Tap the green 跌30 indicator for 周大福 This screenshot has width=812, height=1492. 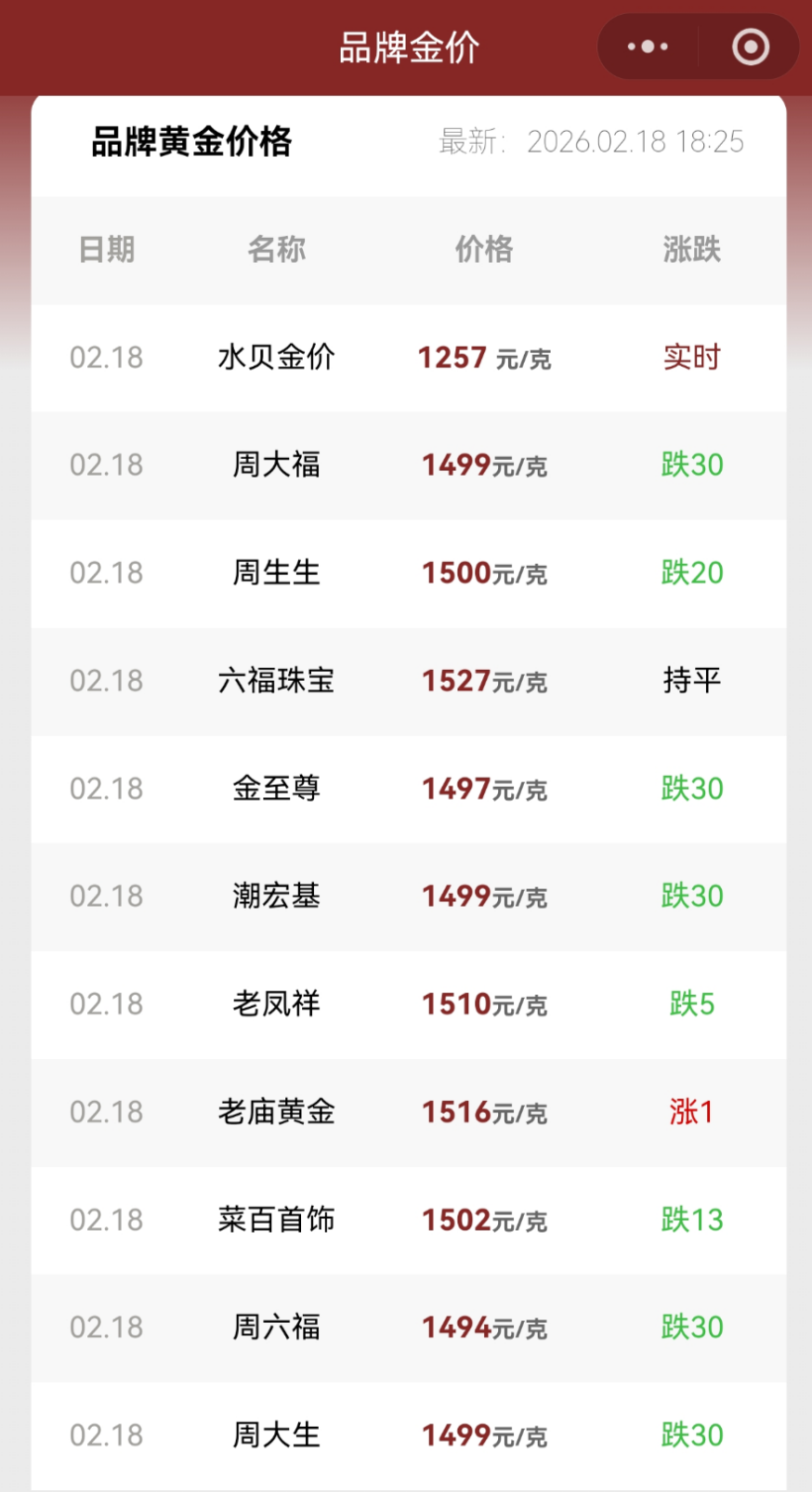click(x=691, y=466)
